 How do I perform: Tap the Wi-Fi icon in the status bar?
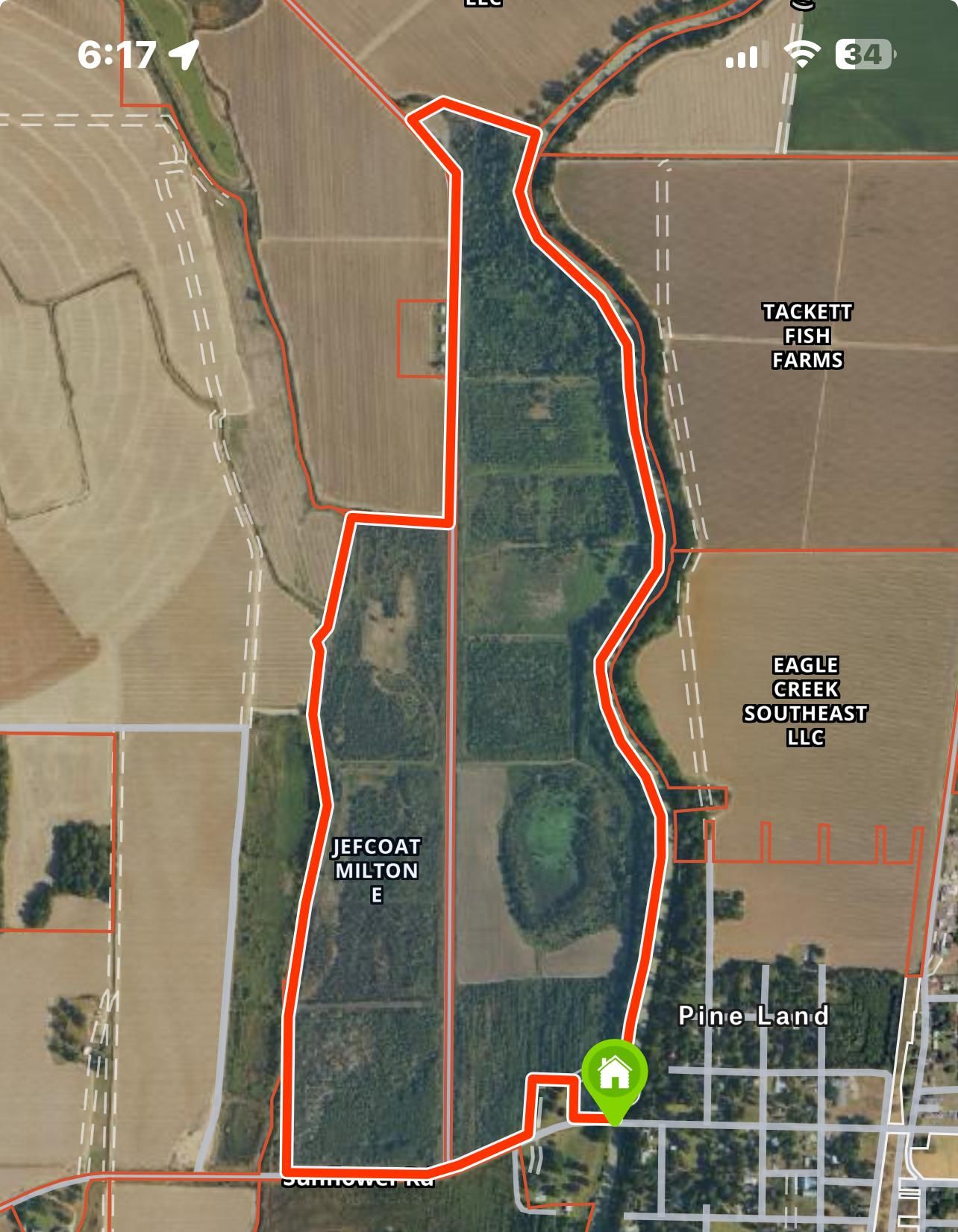point(802,53)
